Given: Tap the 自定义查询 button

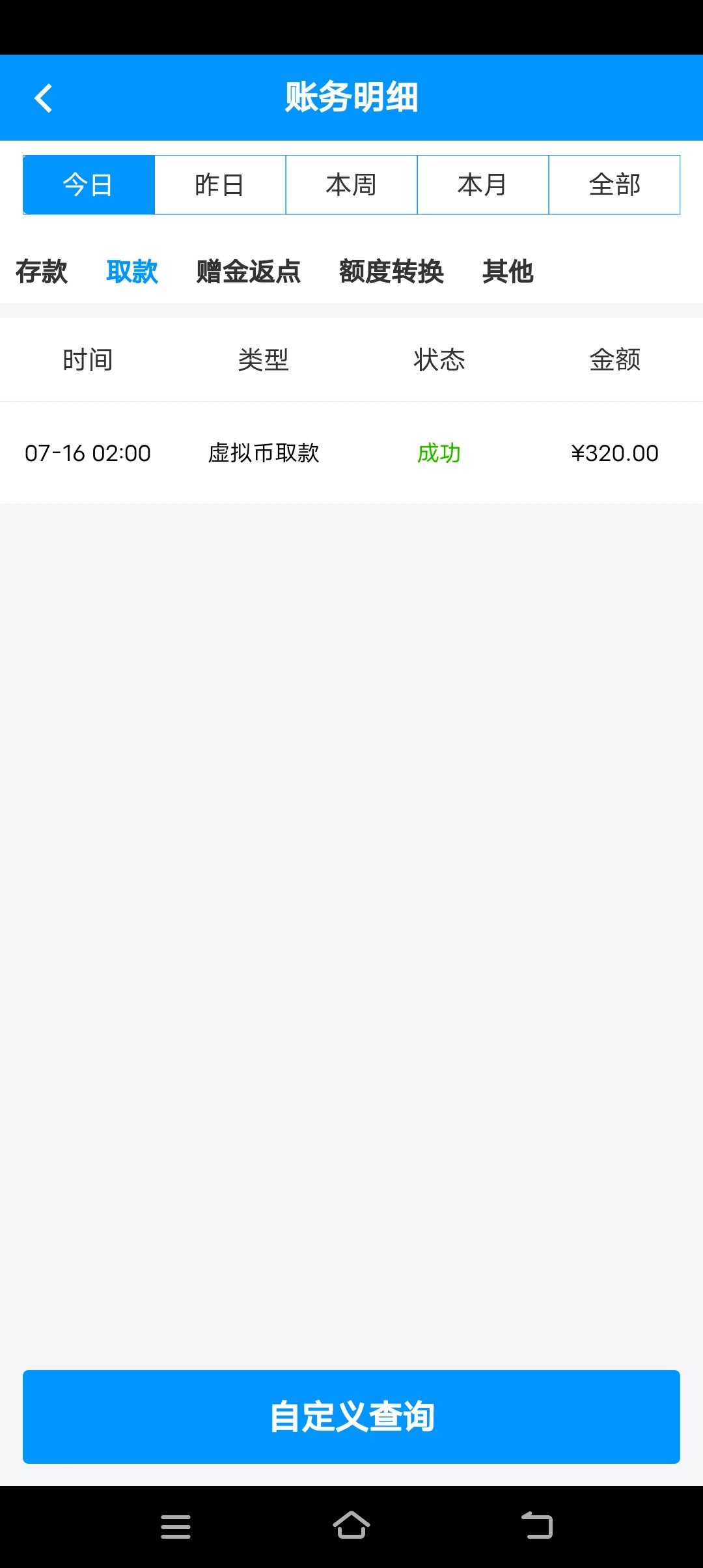Looking at the screenshot, I should (x=351, y=1417).
